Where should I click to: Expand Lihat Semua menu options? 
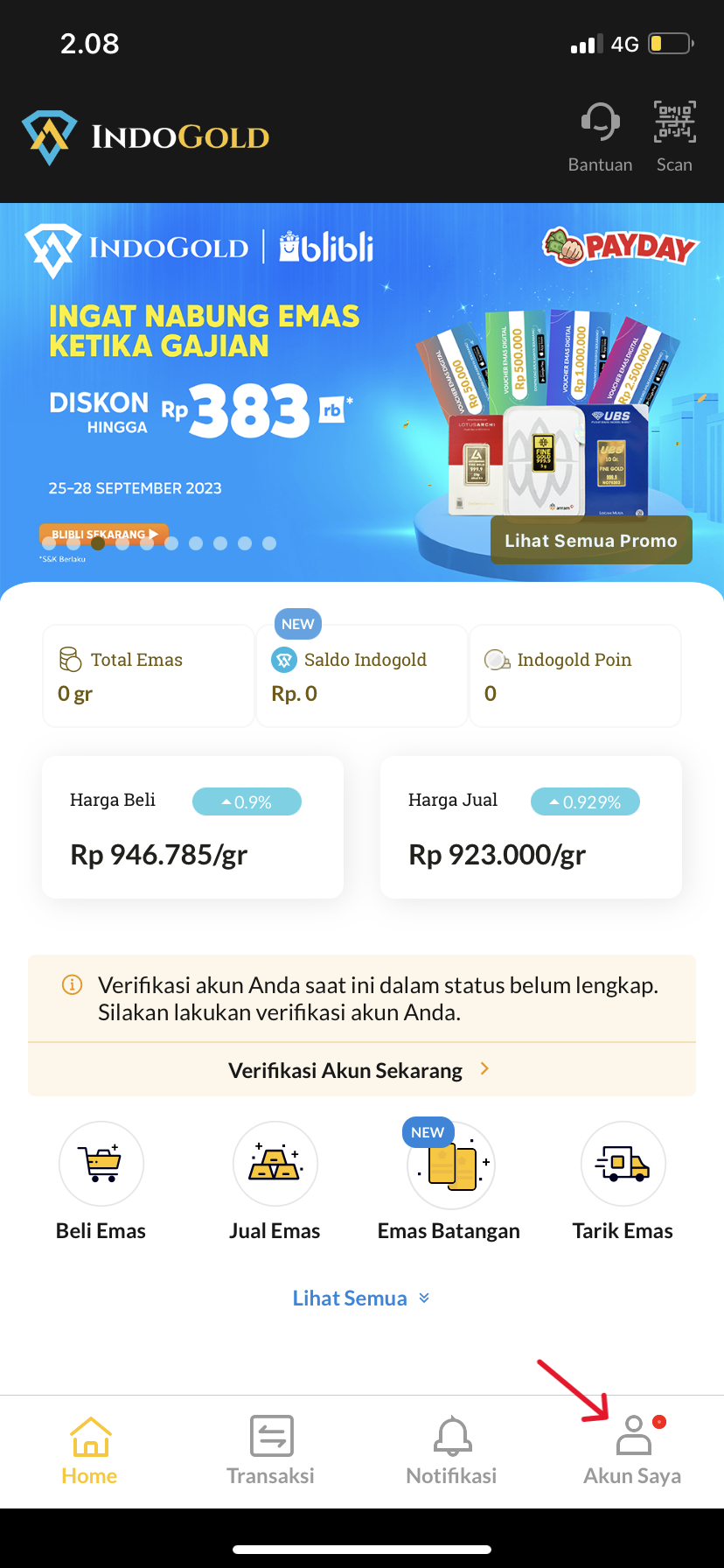360,1298
